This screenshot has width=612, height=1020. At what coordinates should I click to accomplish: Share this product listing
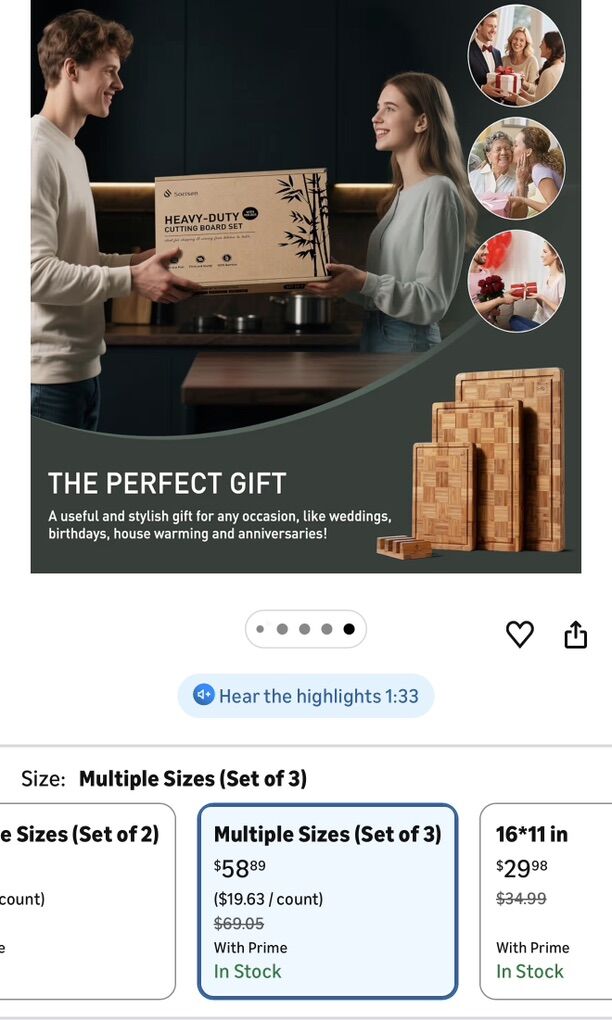click(x=575, y=634)
